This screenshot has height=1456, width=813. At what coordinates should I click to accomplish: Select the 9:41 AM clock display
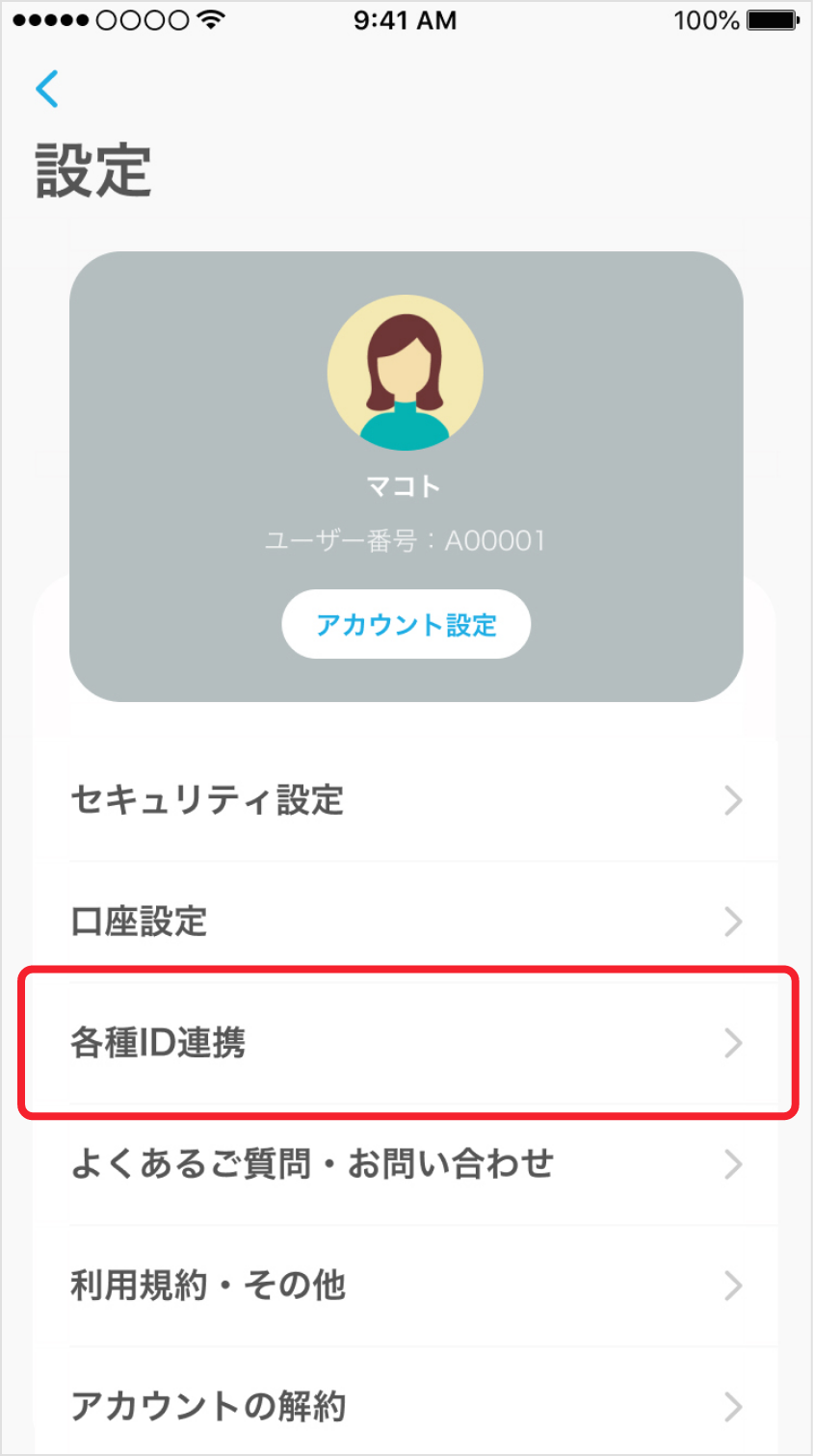(406, 20)
